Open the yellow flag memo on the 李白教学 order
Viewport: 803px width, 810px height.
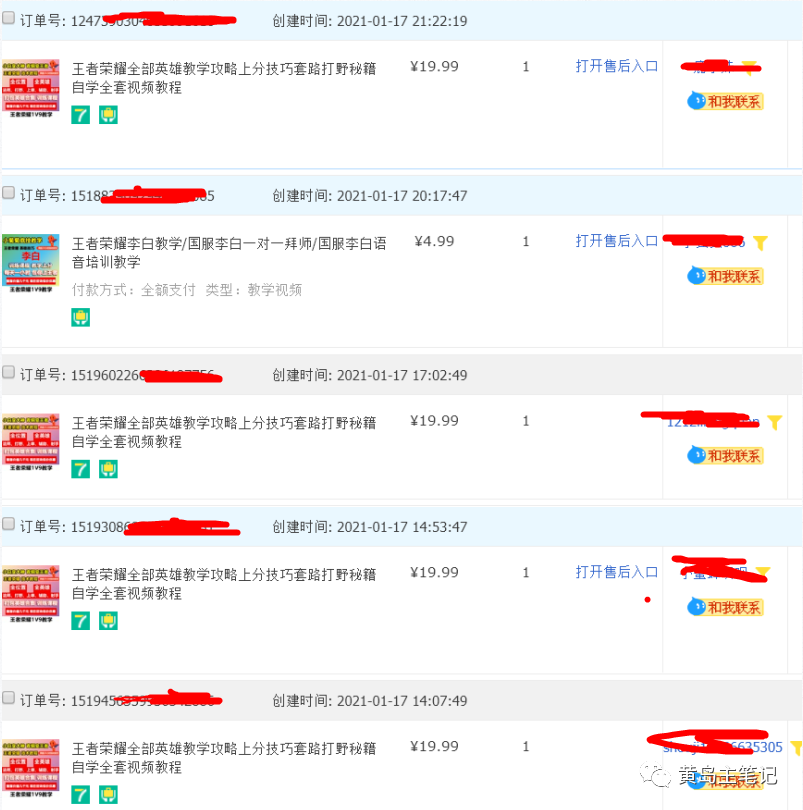tap(760, 242)
